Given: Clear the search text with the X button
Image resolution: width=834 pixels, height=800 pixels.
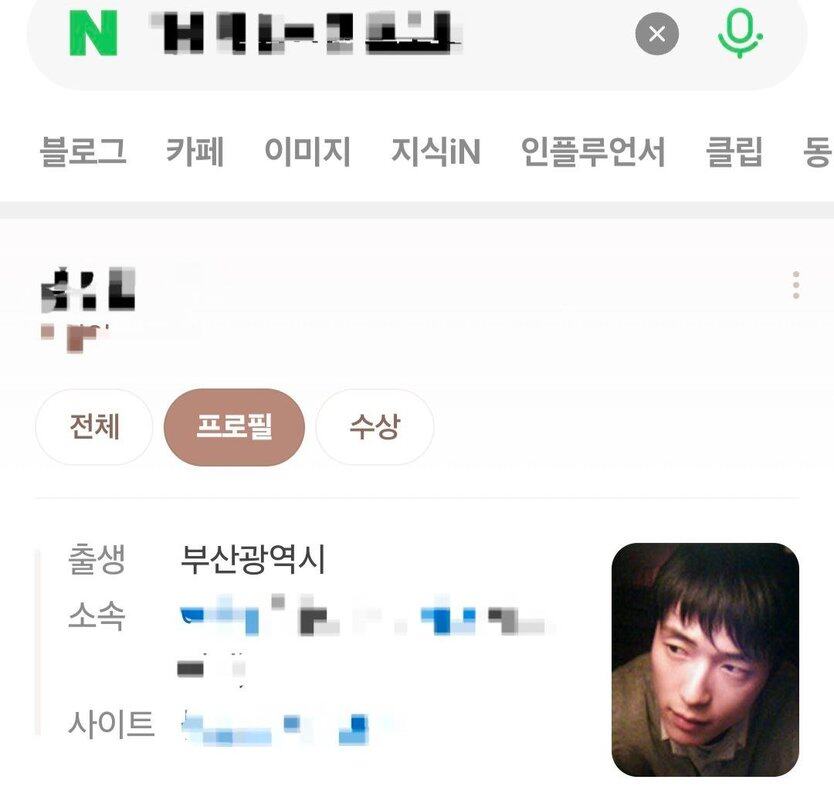Looking at the screenshot, I should 657,34.
